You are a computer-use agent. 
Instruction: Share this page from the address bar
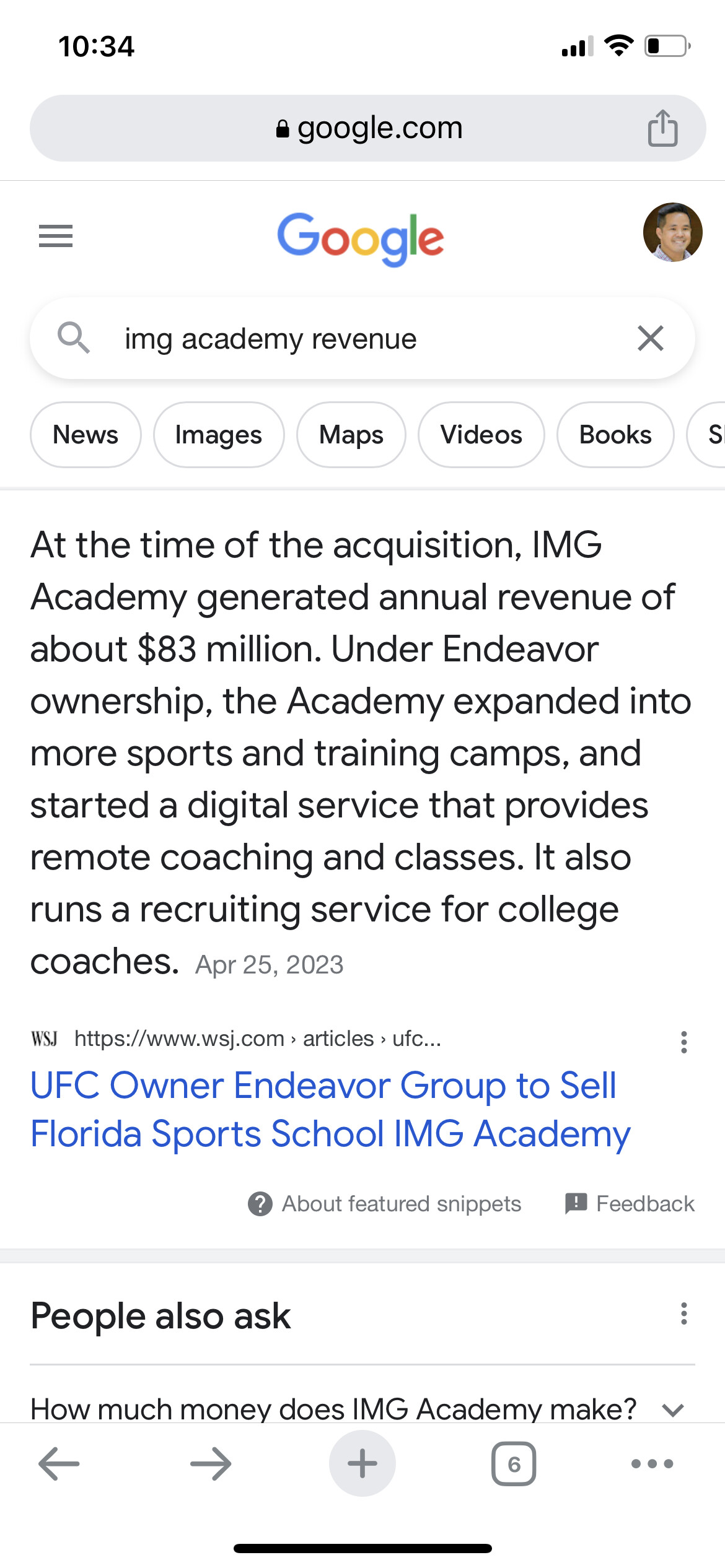(x=662, y=128)
